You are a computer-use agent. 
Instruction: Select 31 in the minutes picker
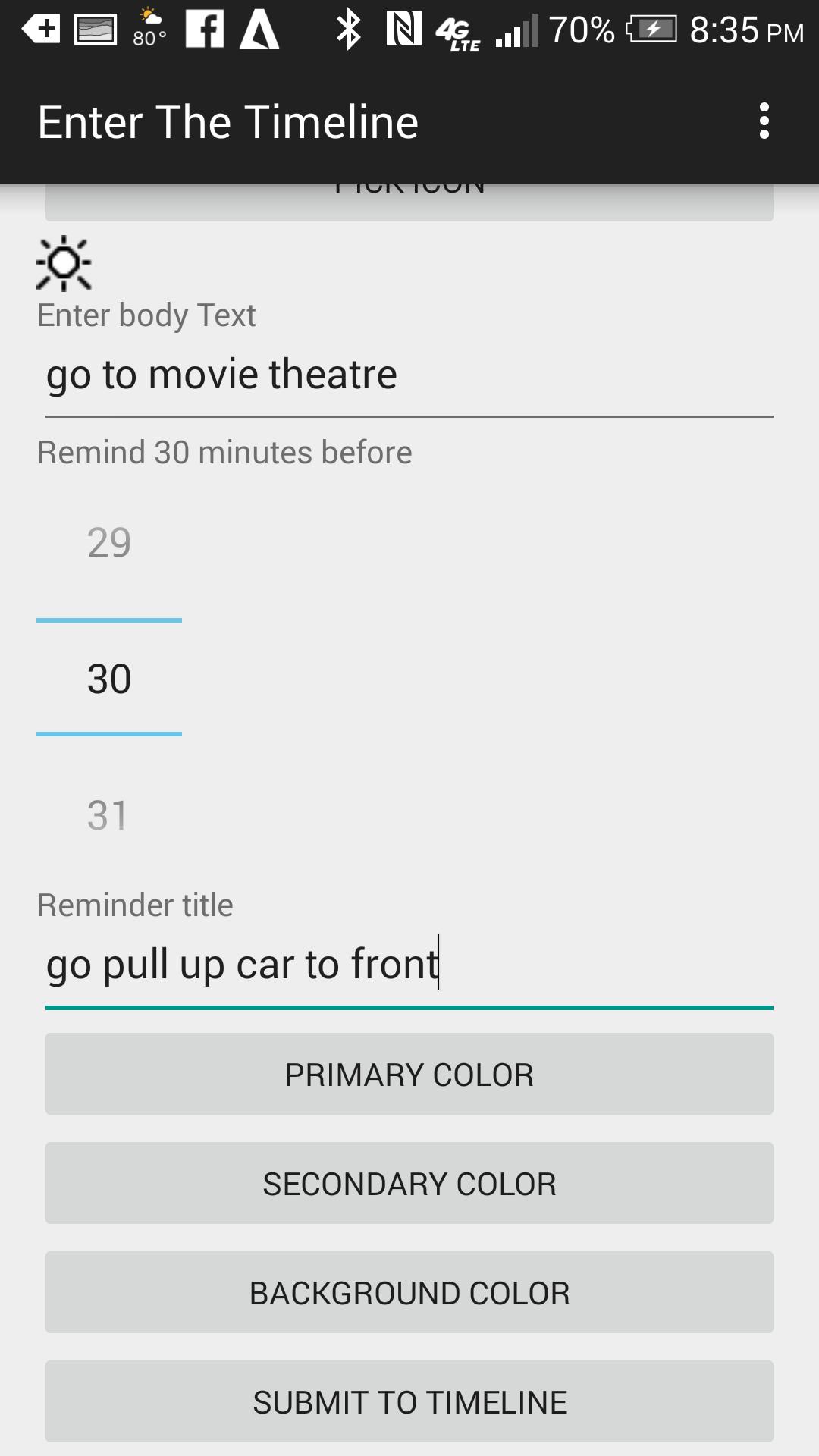109,816
